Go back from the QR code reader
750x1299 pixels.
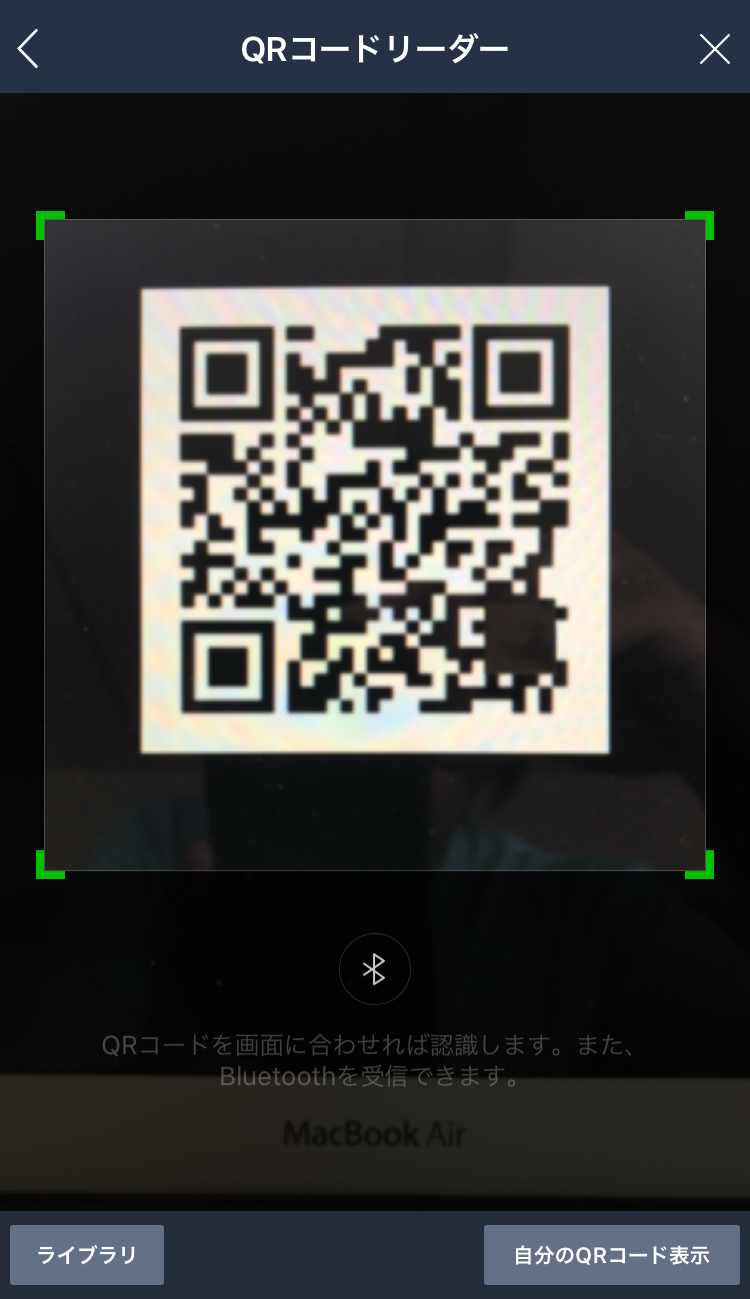tap(29, 48)
